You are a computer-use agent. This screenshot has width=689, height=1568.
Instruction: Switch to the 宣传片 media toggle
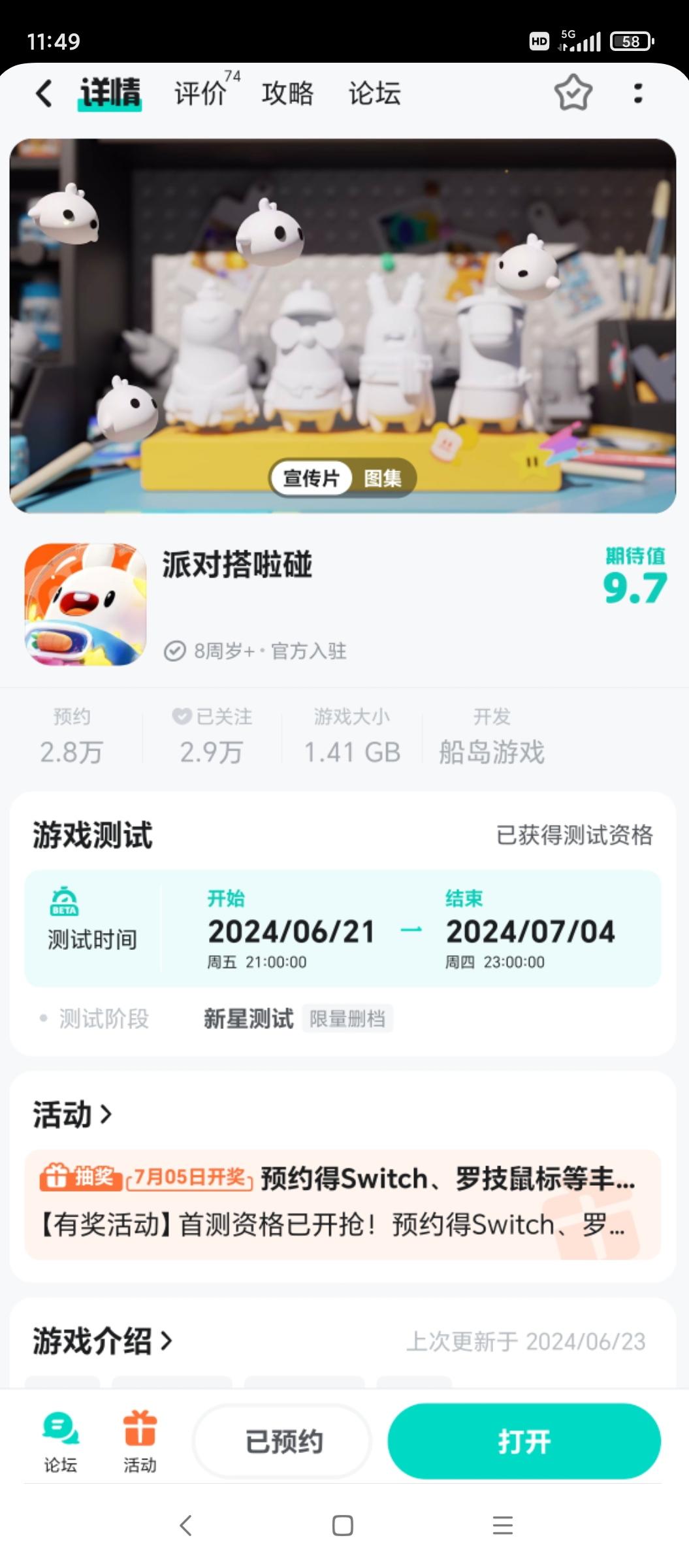tap(312, 478)
